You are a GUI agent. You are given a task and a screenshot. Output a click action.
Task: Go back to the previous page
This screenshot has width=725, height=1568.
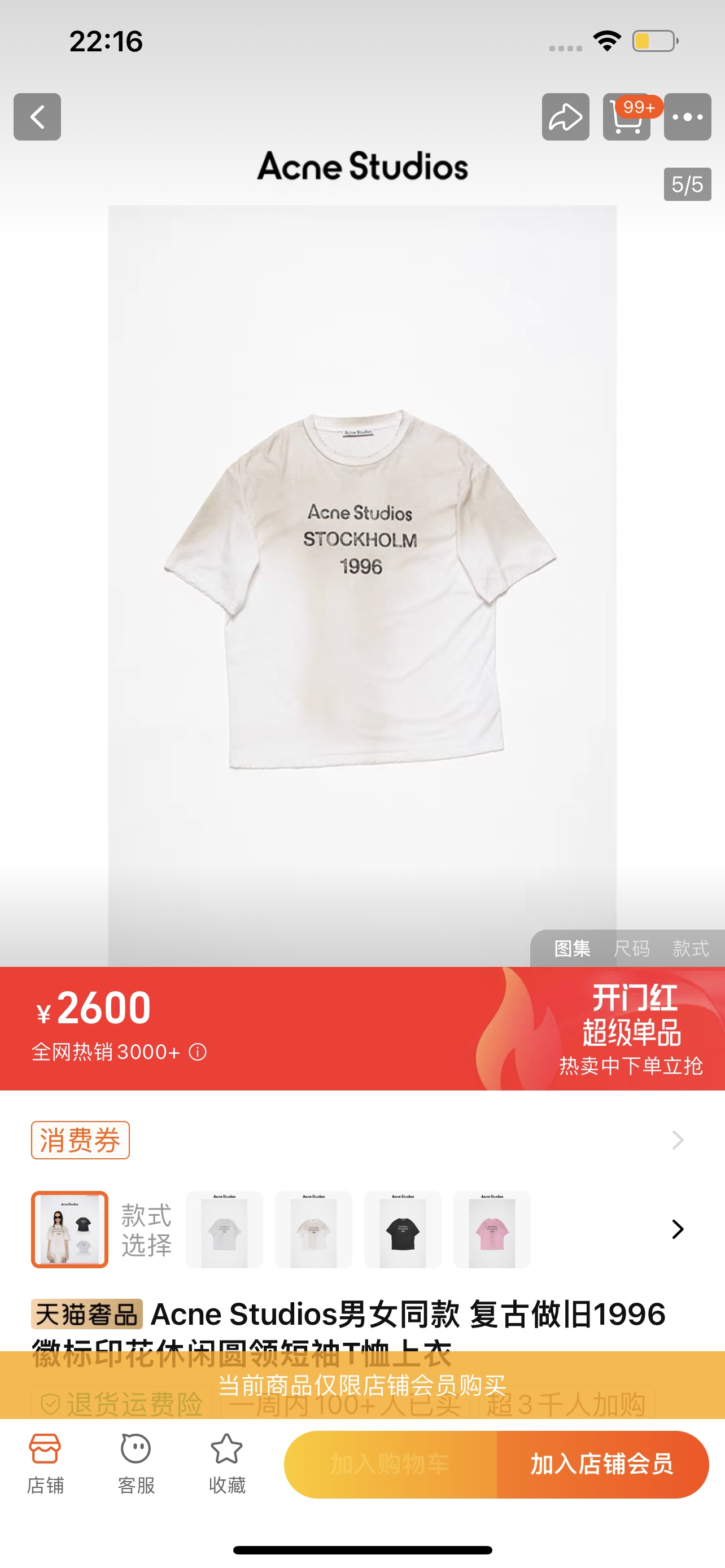click(x=37, y=117)
